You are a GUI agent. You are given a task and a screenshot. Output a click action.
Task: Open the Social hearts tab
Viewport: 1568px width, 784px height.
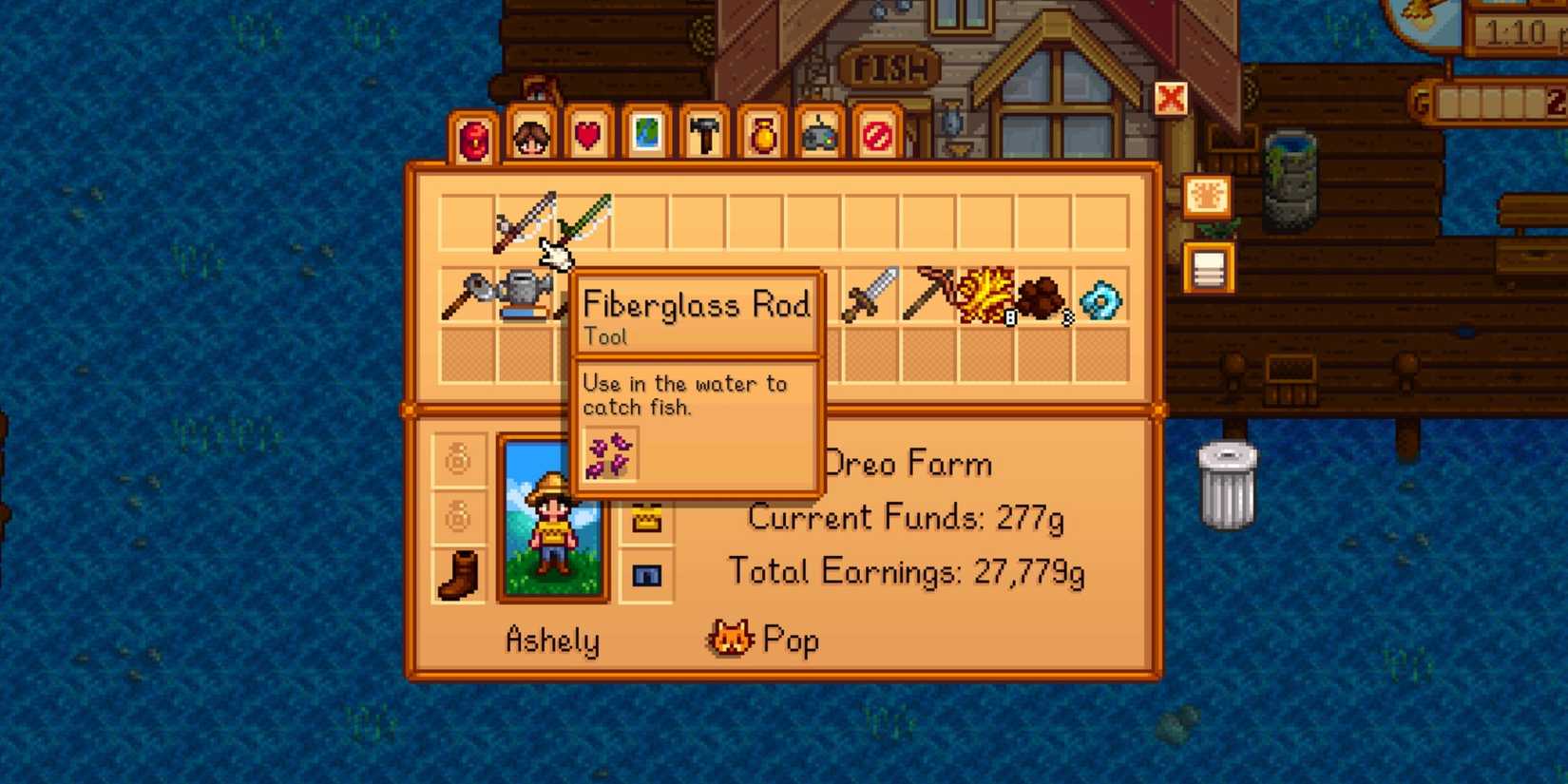[589, 138]
